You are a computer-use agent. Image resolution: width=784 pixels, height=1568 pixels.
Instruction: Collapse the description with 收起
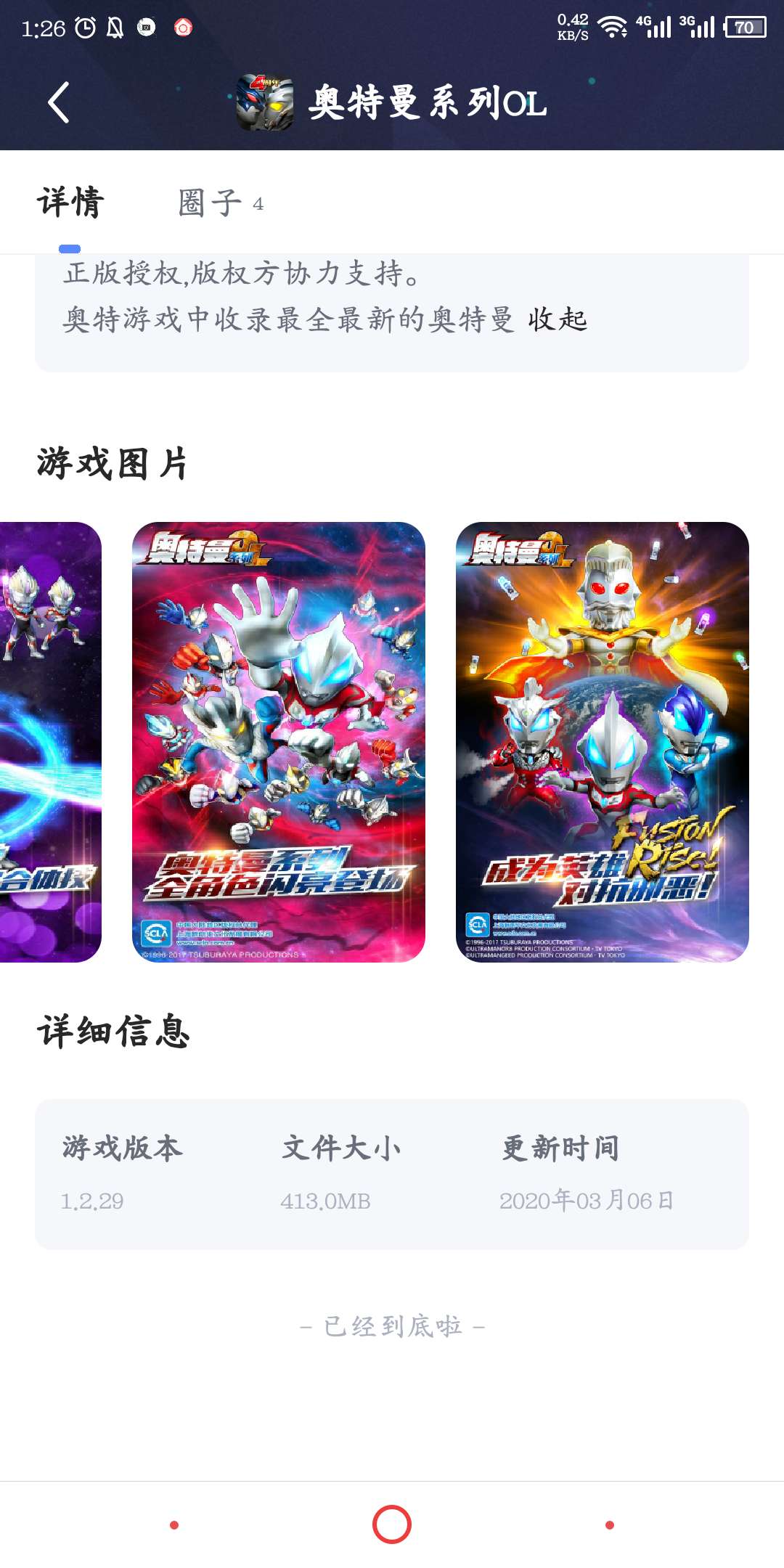pyautogui.click(x=557, y=319)
